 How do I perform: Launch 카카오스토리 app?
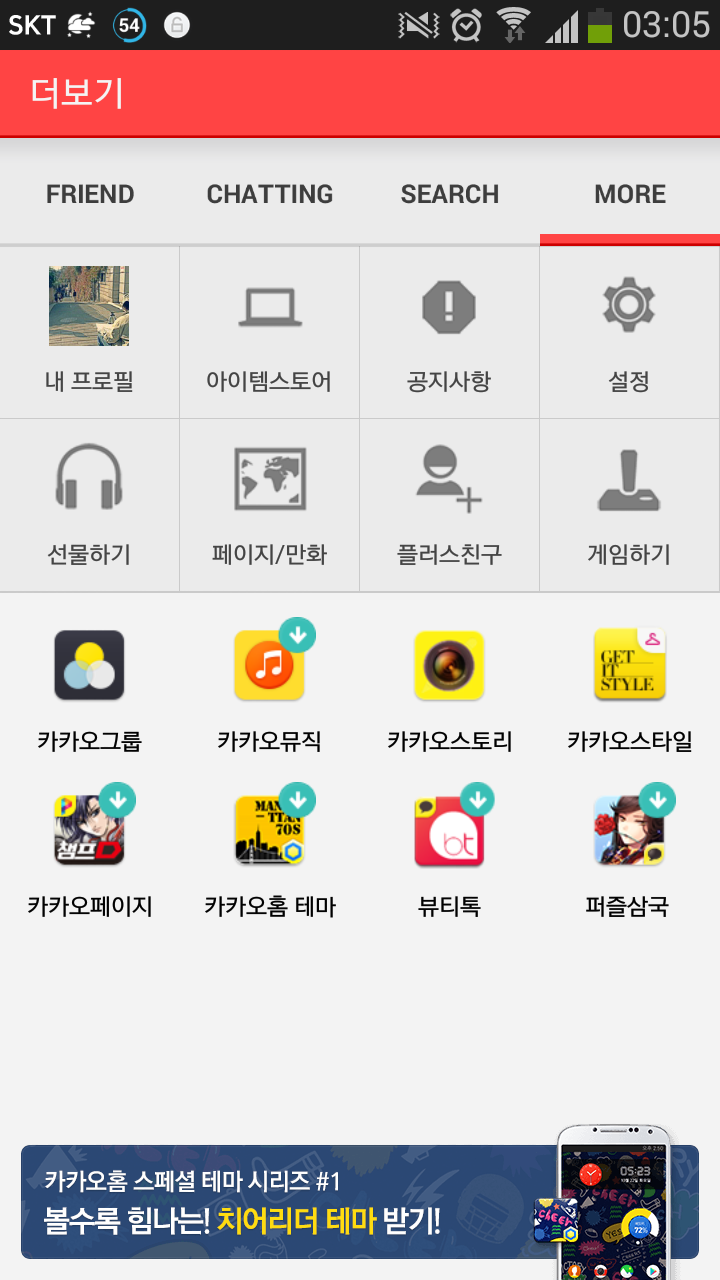tap(450, 685)
